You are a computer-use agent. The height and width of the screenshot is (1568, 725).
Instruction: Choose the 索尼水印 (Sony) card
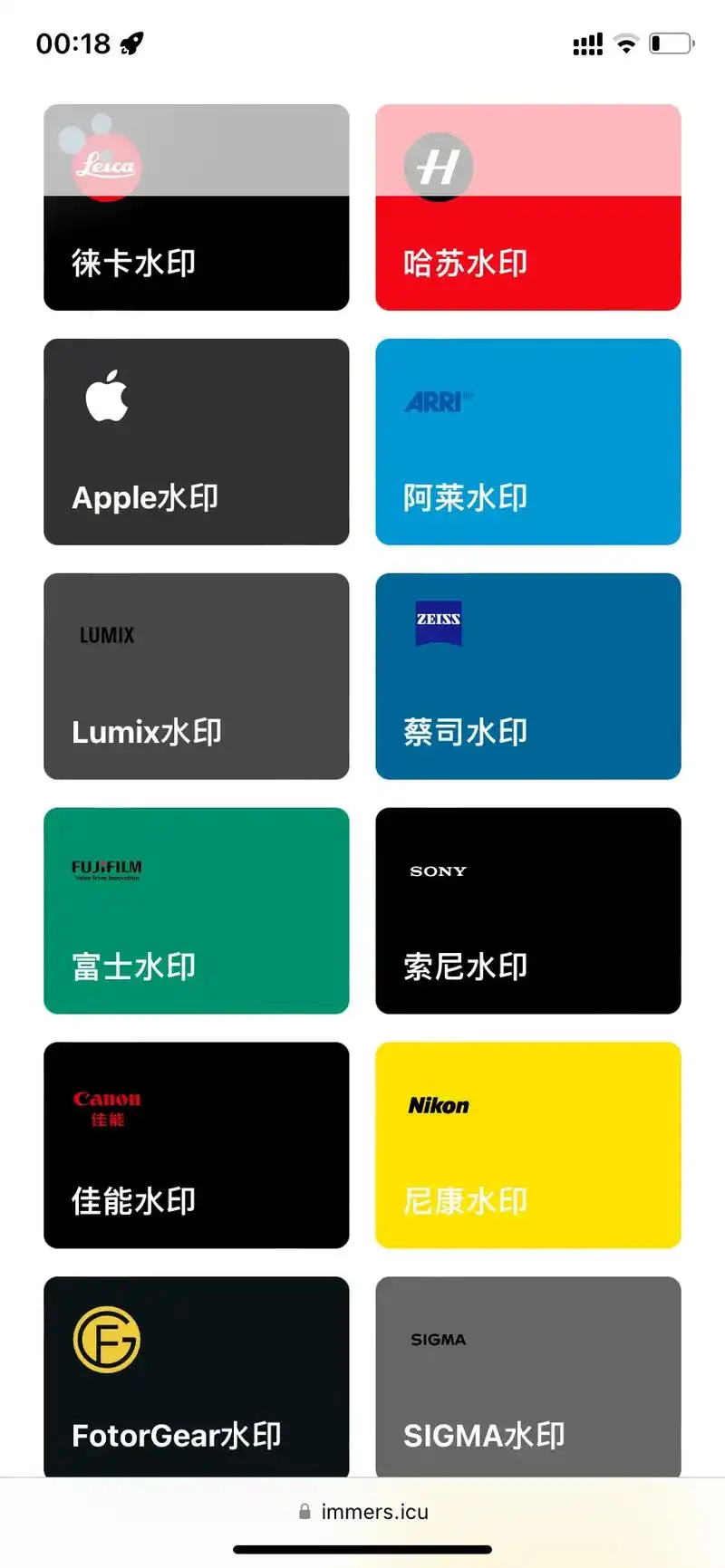click(527, 911)
